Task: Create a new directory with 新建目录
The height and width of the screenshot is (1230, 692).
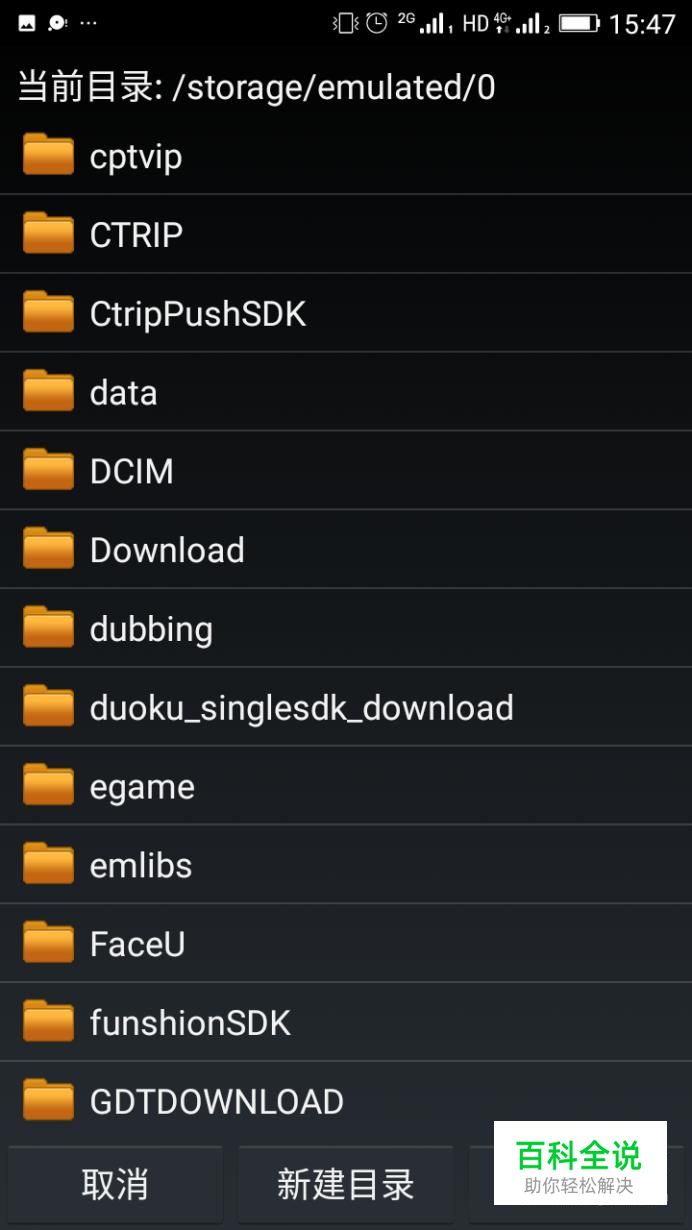Action: 346,1185
